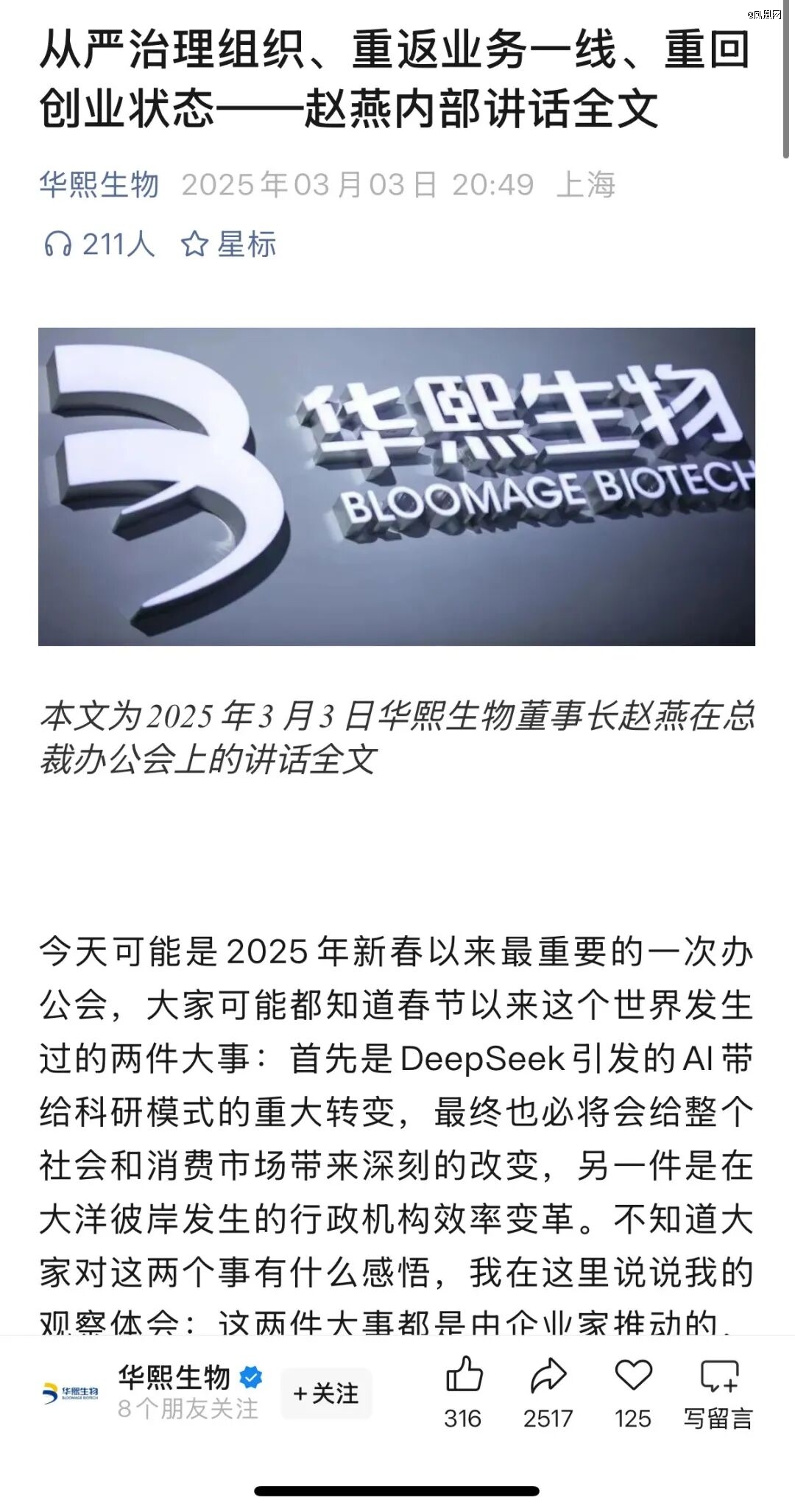View the 华熙生物 Bloomage Biotech cover image

[x=397, y=487]
